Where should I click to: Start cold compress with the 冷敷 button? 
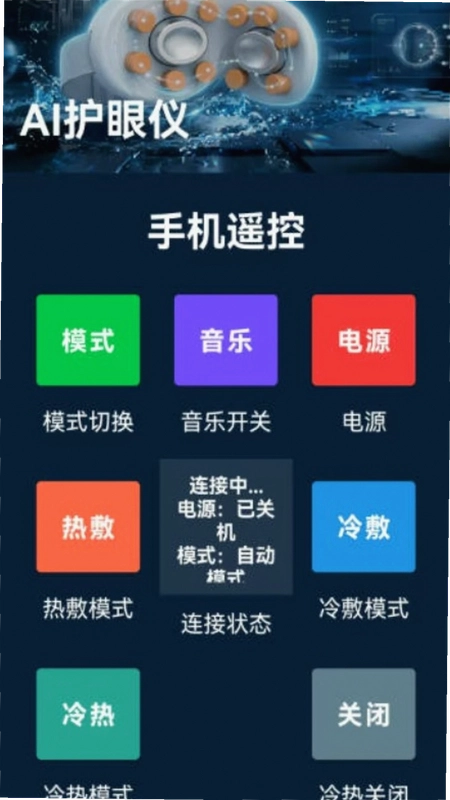[x=364, y=527]
